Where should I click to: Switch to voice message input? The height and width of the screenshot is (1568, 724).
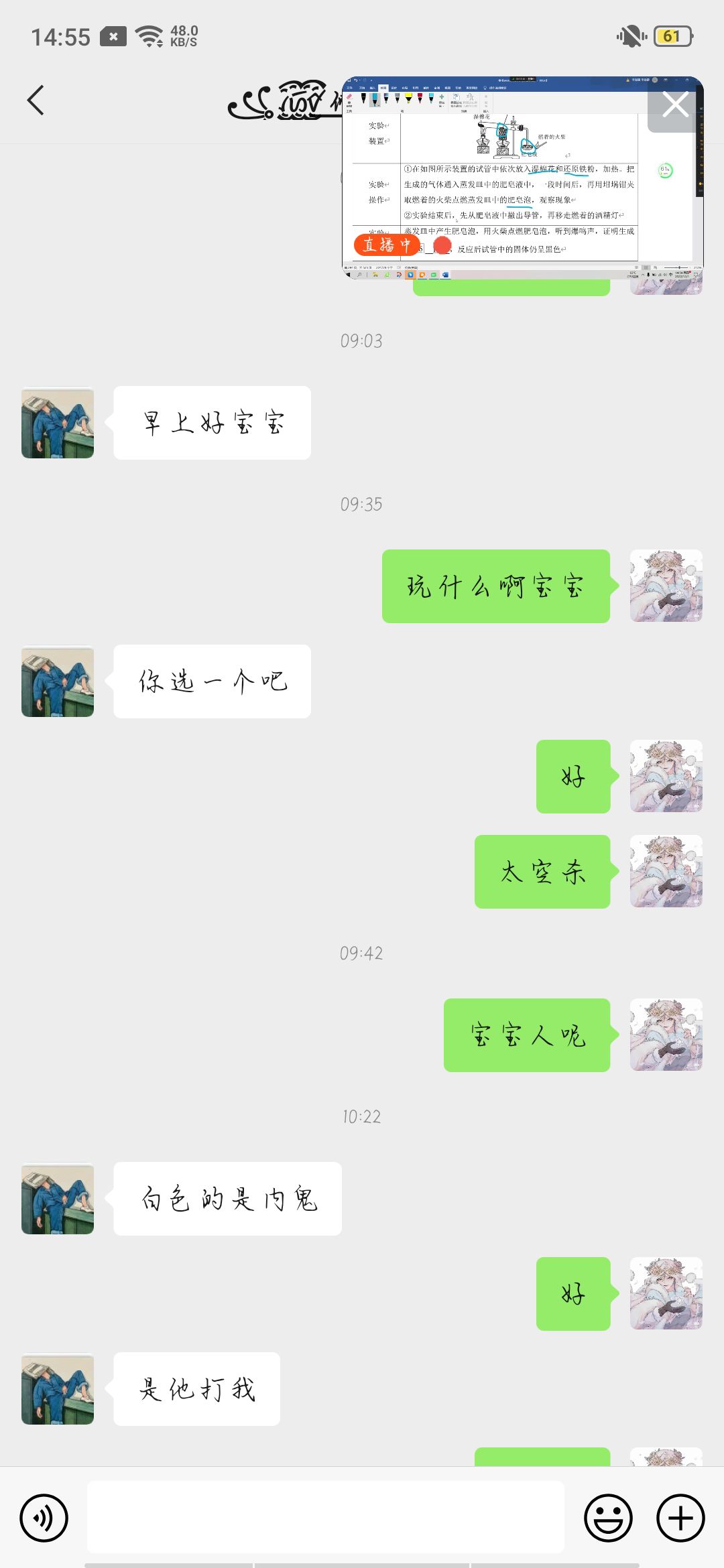coord(44,1518)
